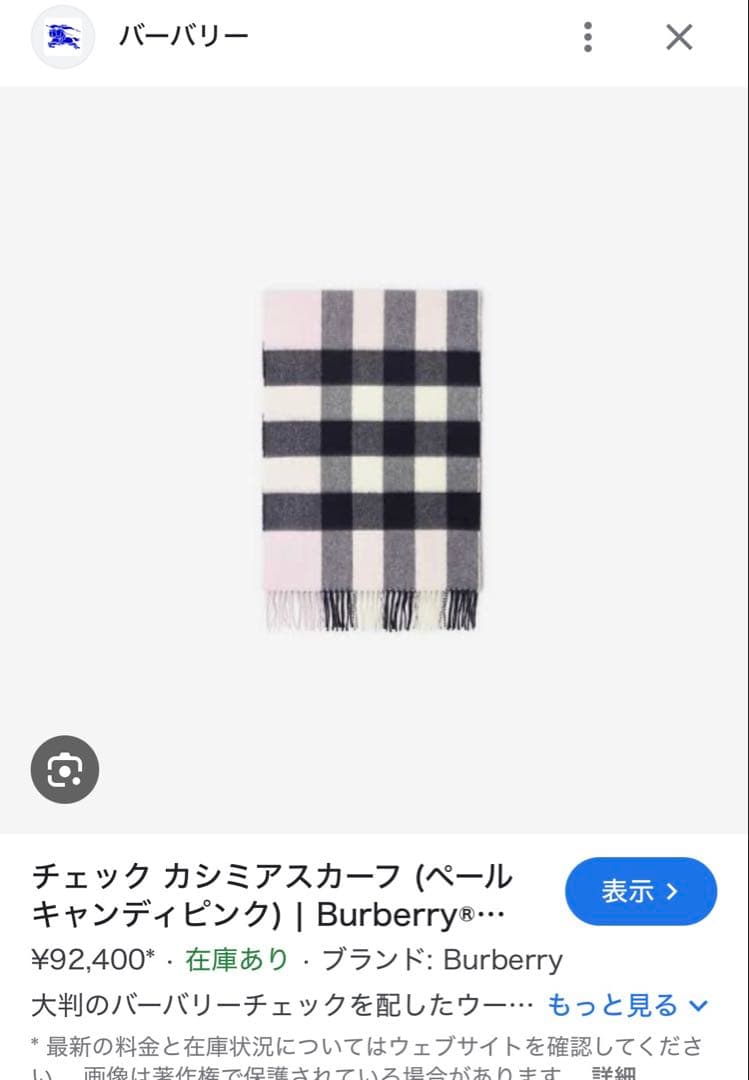The height and width of the screenshot is (1080, 749).
Task: Click the Burberry knight logo icon
Action: coord(63,37)
